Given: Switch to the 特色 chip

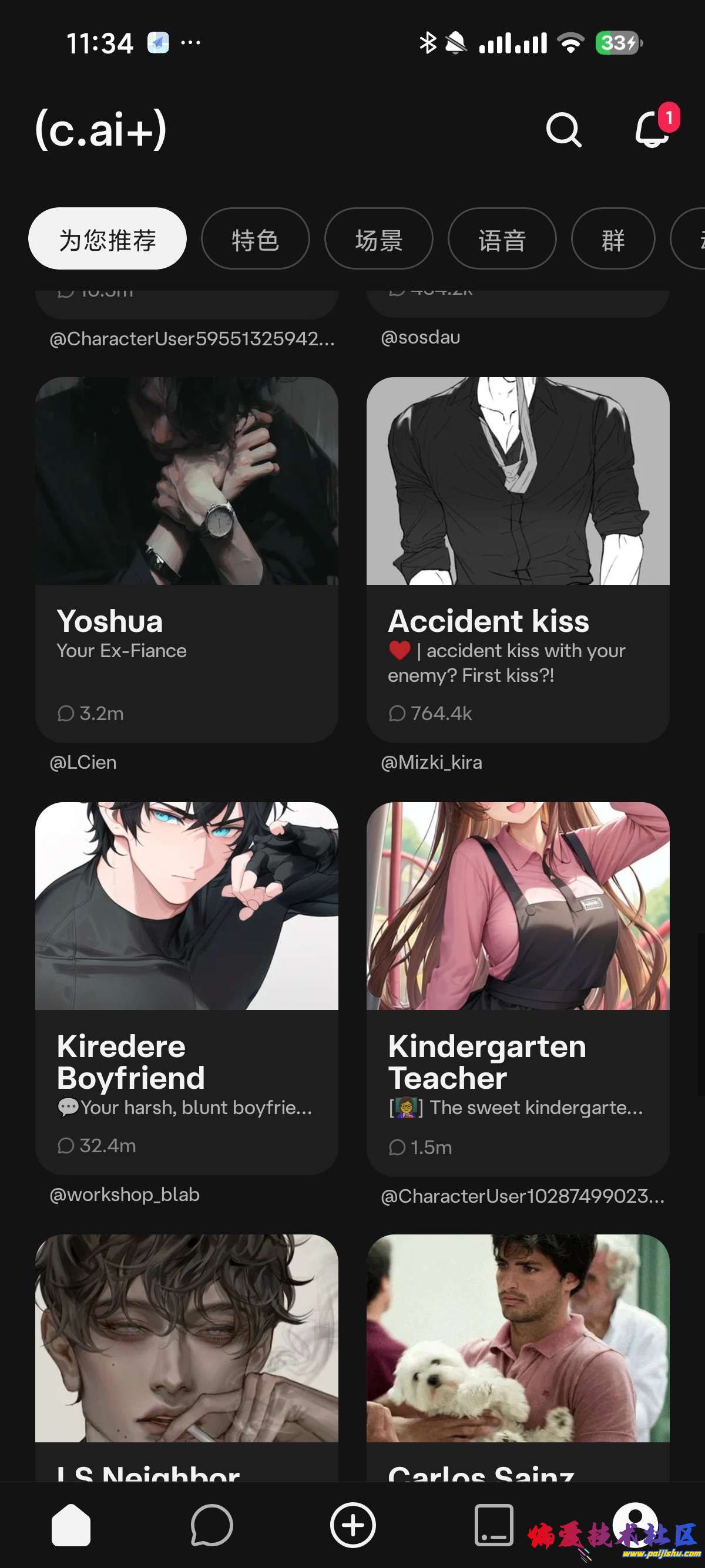Looking at the screenshot, I should [x=255, y=239].
